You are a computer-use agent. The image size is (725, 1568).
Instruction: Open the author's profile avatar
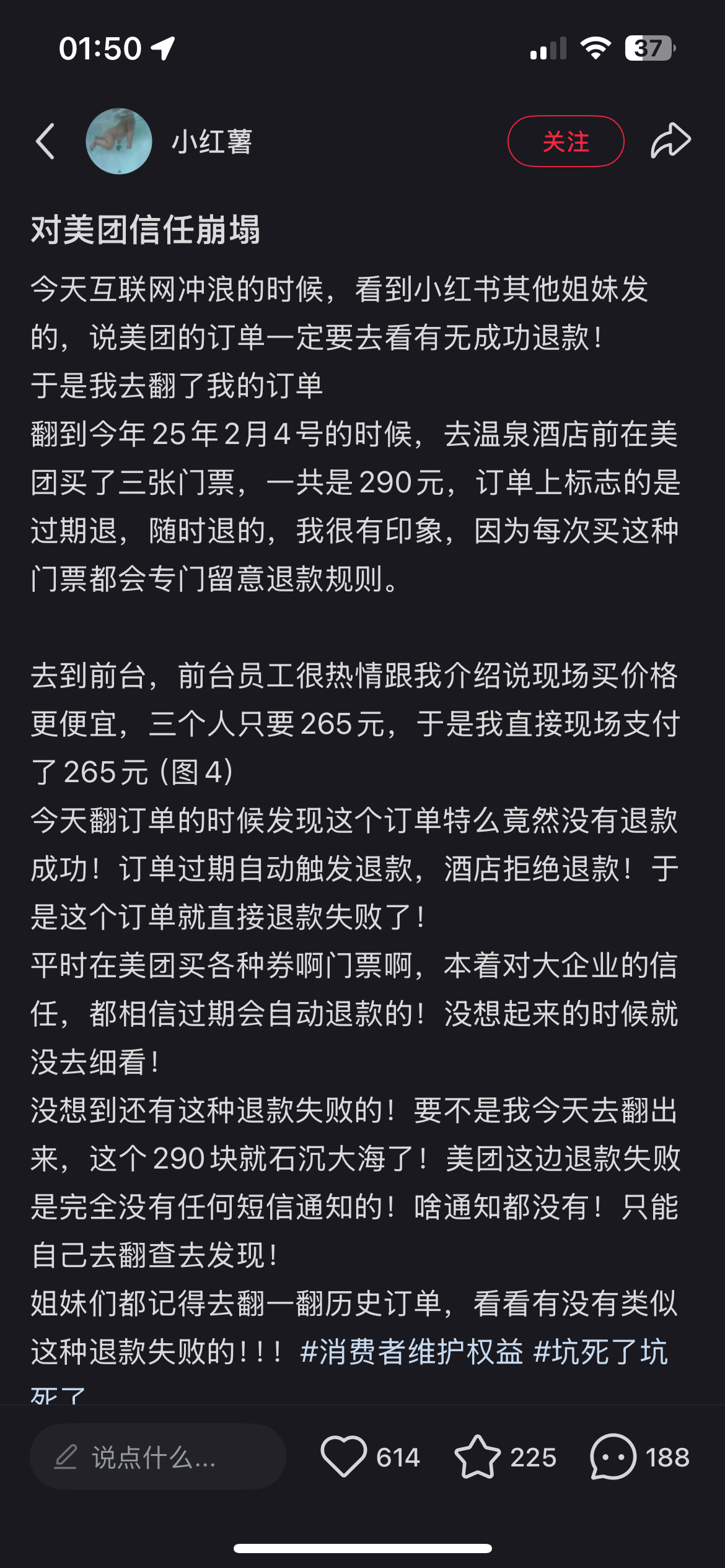pos(119,141)
